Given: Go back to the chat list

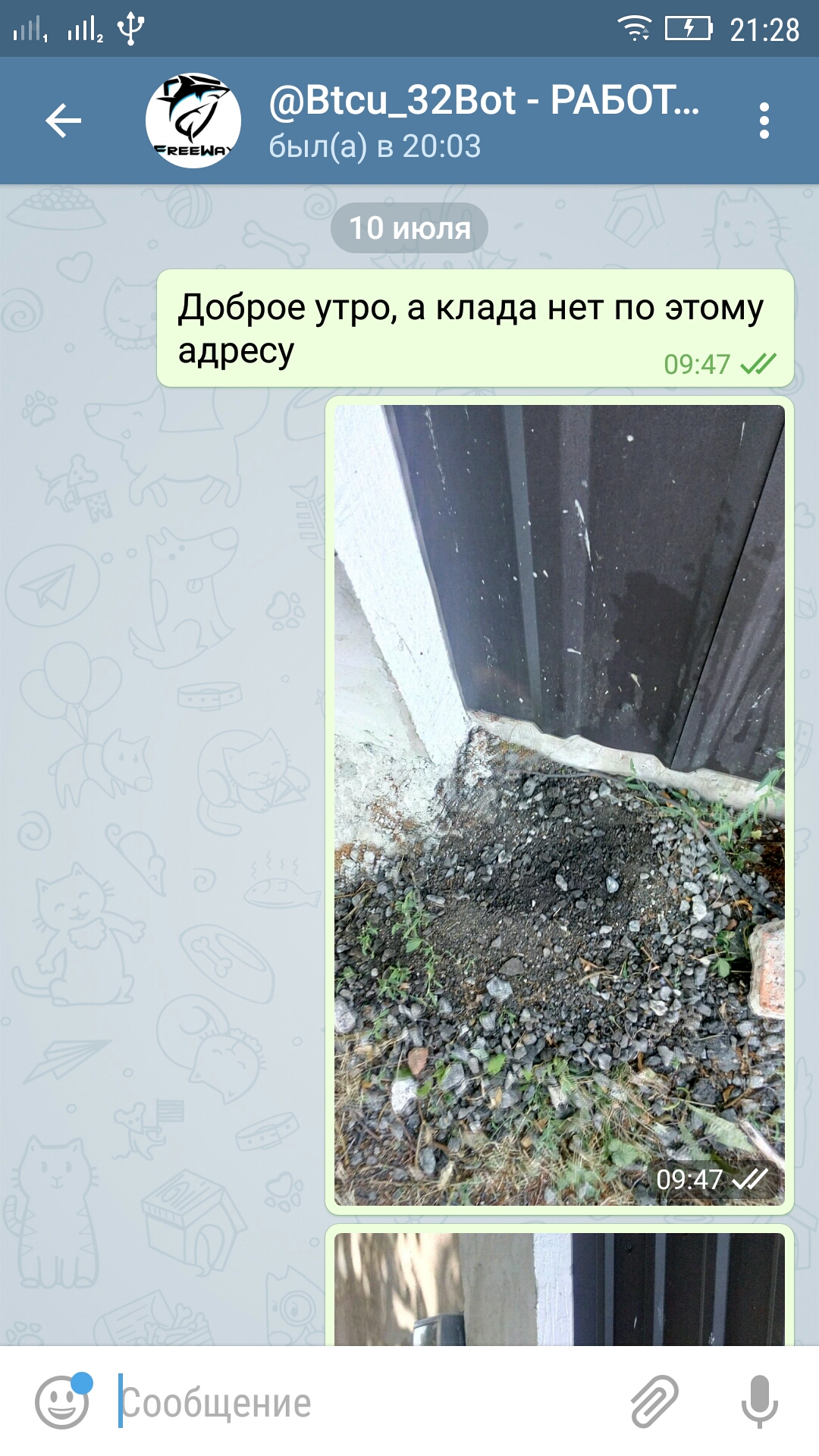Looking at the screenshot, I should tap(63, 121).
